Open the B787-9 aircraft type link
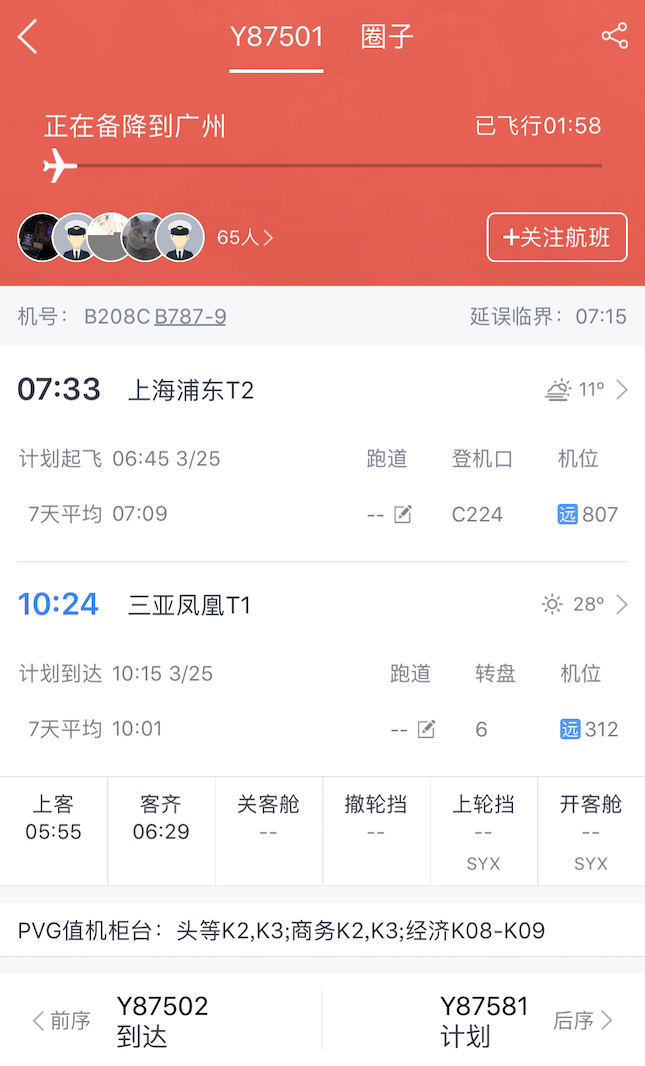Image resolution: width=645 pixels, height=1066 pixels. [190, 317]
